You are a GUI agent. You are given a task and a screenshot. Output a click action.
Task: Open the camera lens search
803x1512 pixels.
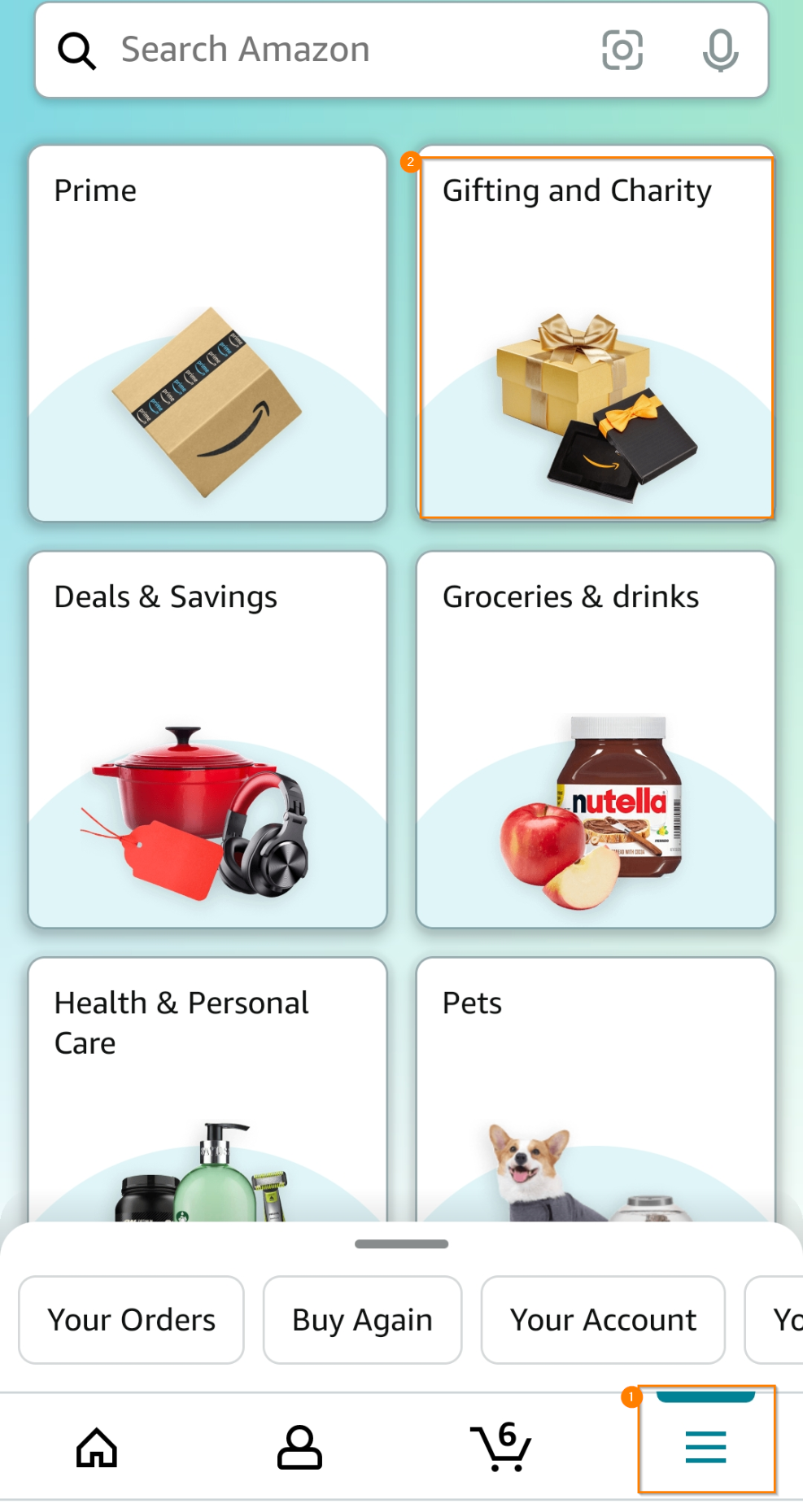[x=622, y=50]
